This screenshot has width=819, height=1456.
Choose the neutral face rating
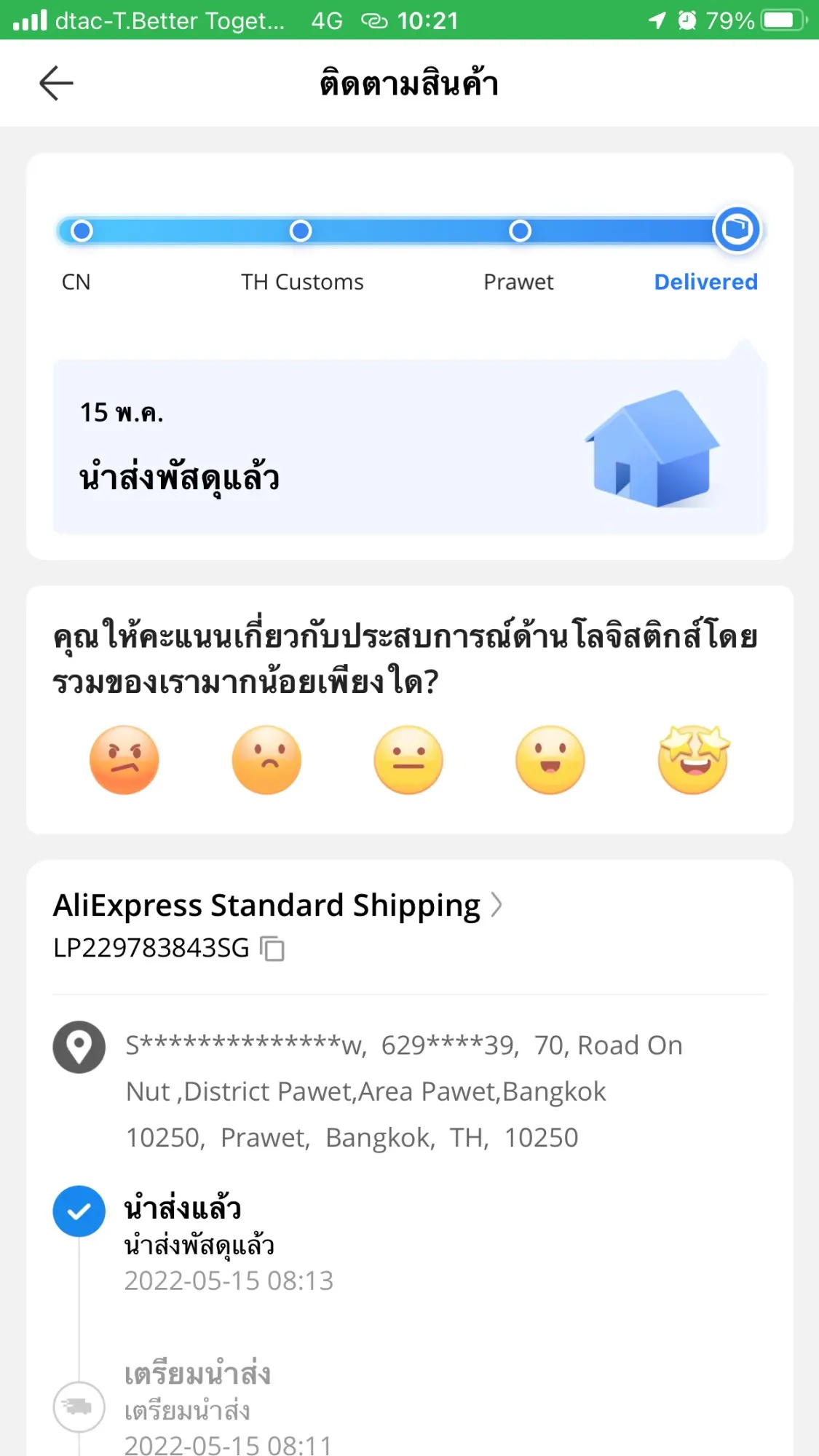(x=408, y=760)
